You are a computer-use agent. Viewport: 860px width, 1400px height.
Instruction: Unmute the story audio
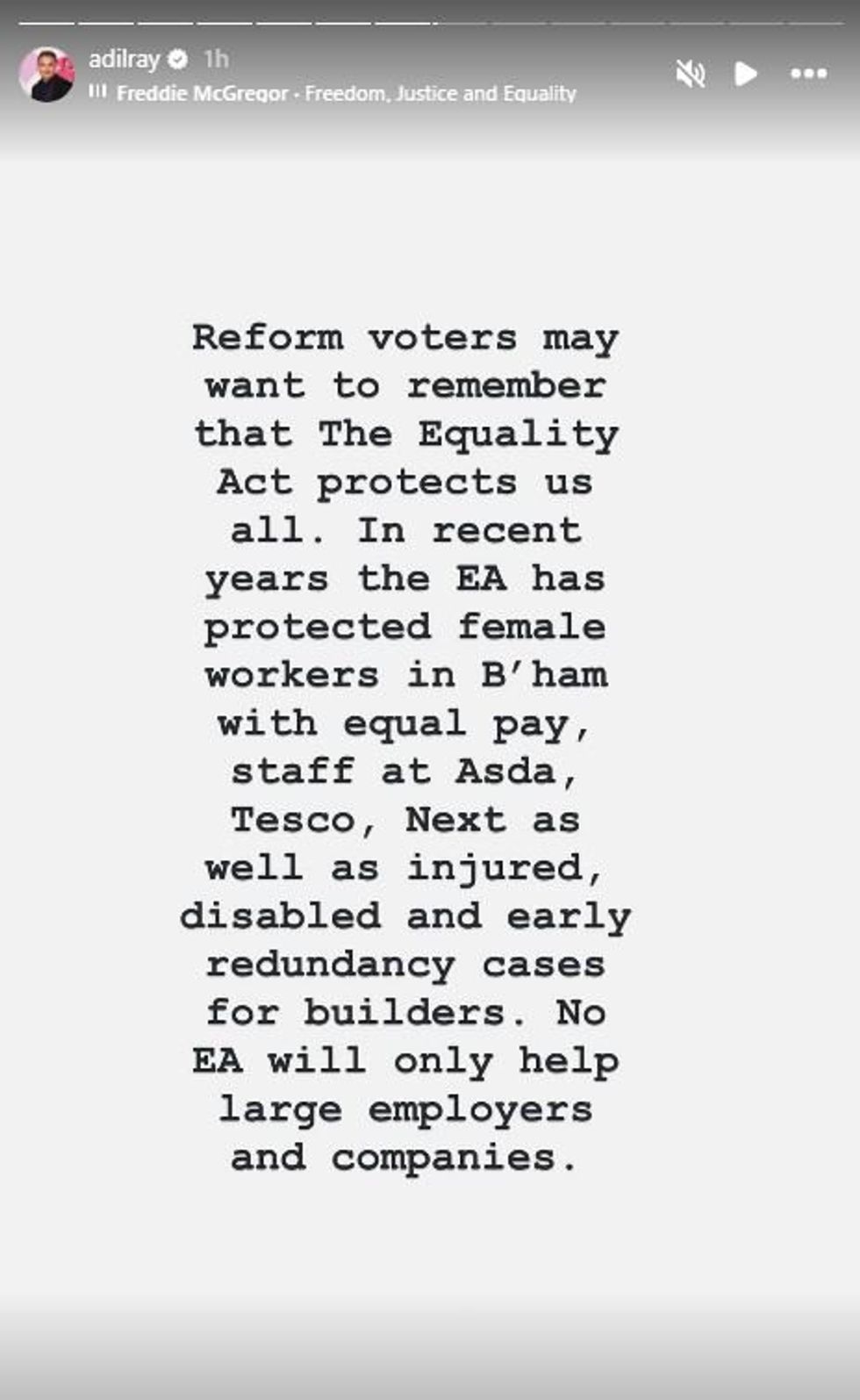tap(691, 75)
